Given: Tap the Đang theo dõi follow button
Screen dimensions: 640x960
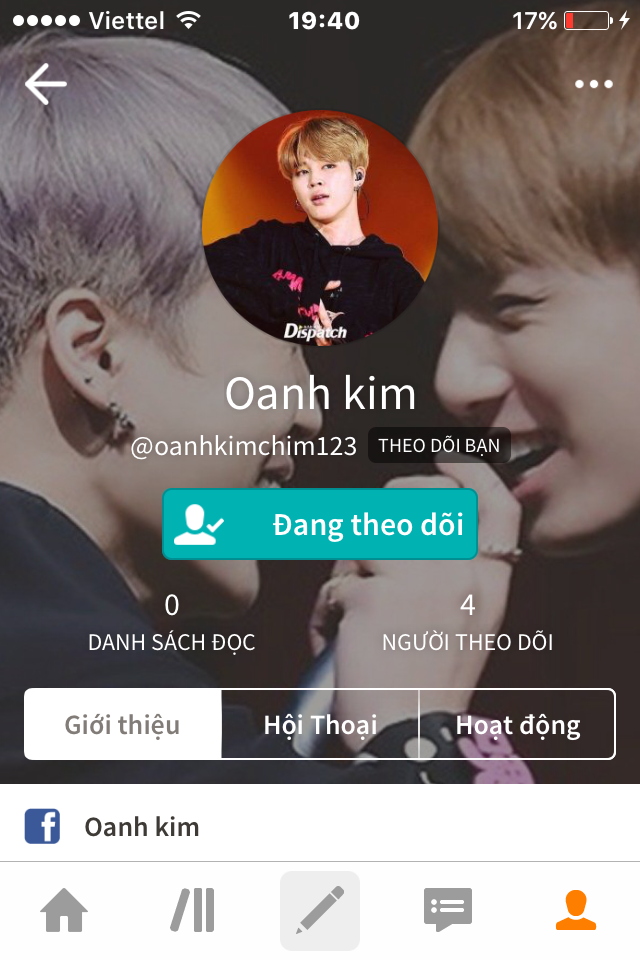Looking at the screenshot, I should pos(320,524).
